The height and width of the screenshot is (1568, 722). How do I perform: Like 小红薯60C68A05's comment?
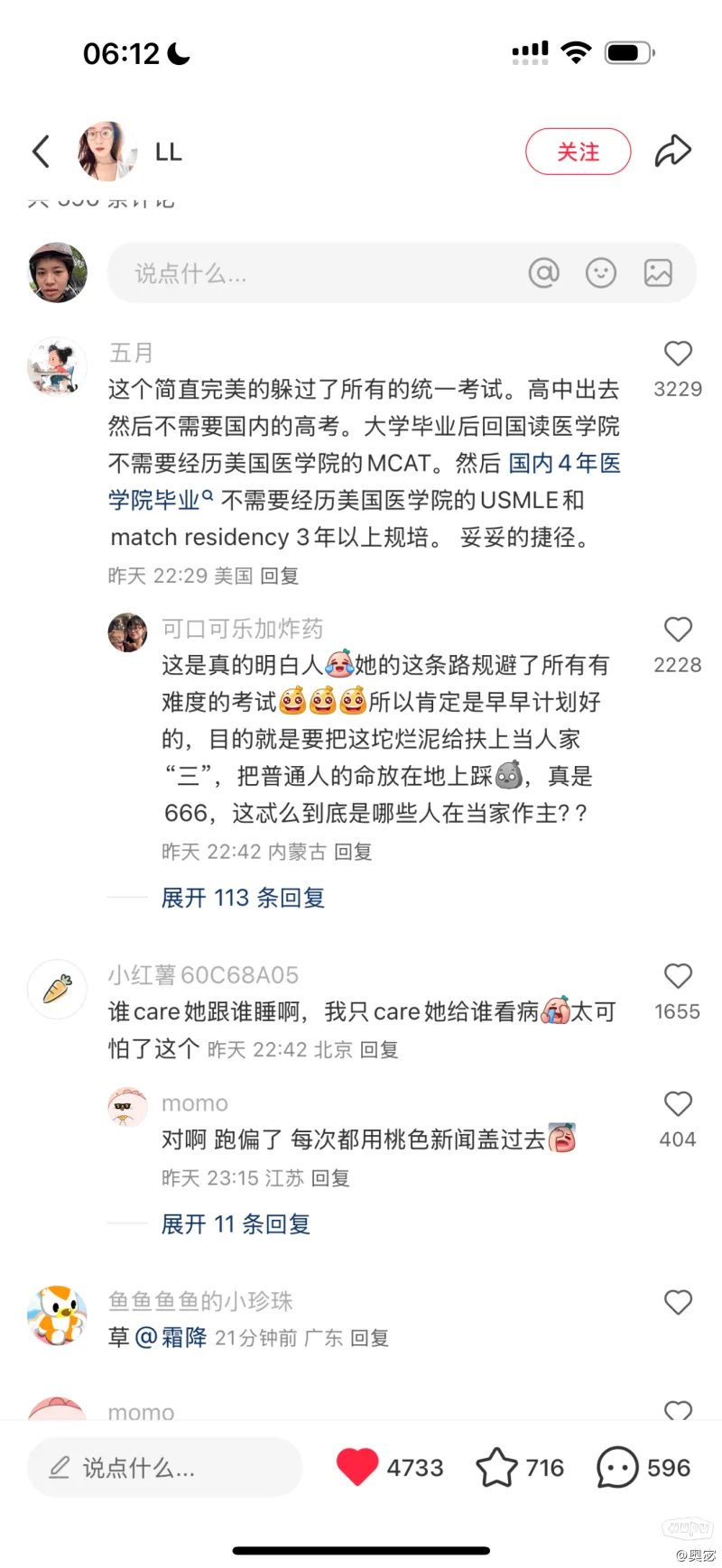coord(678,976)
